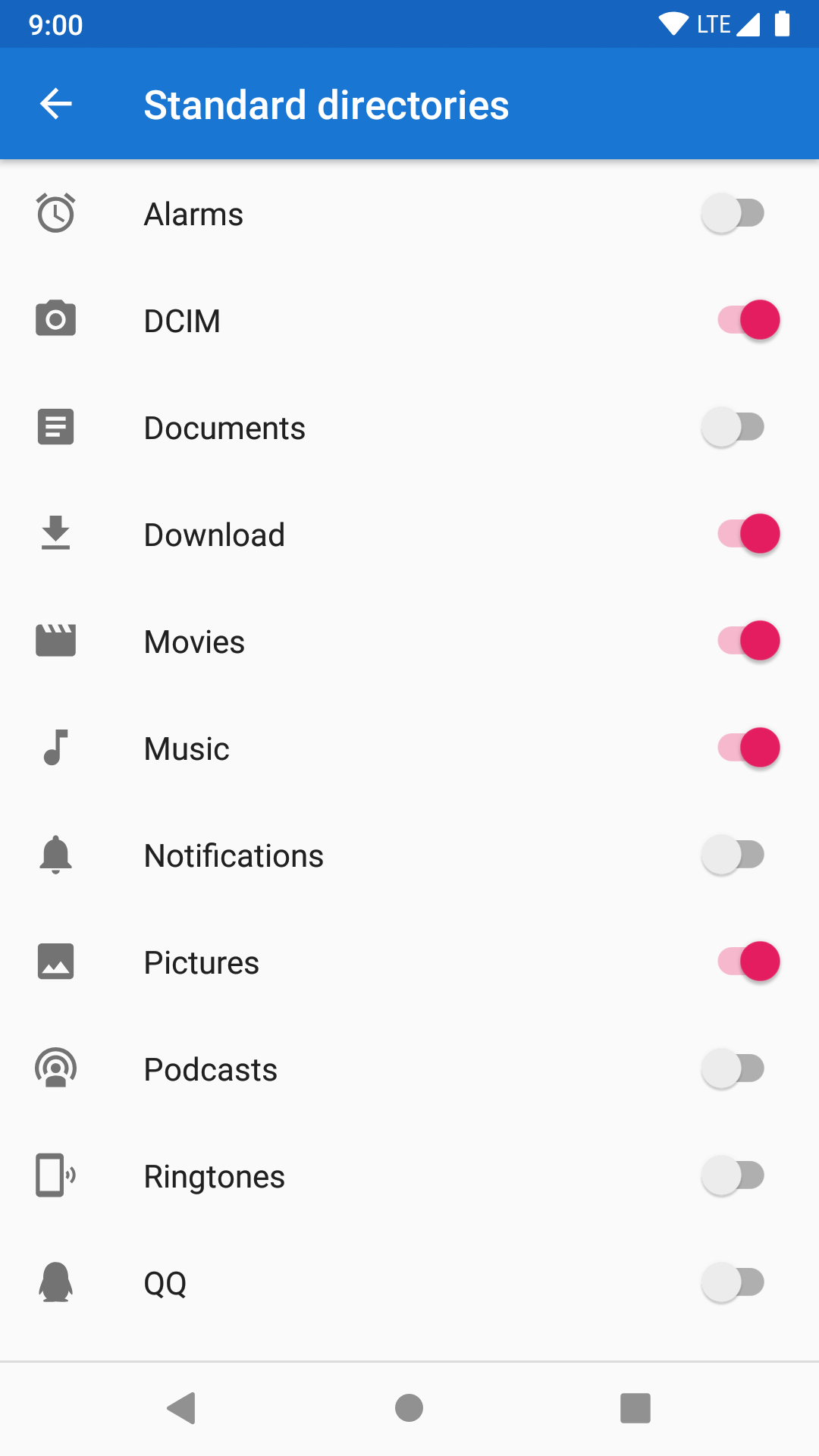
Task: Tap the system home button
Action: (x=409, y=1408)
